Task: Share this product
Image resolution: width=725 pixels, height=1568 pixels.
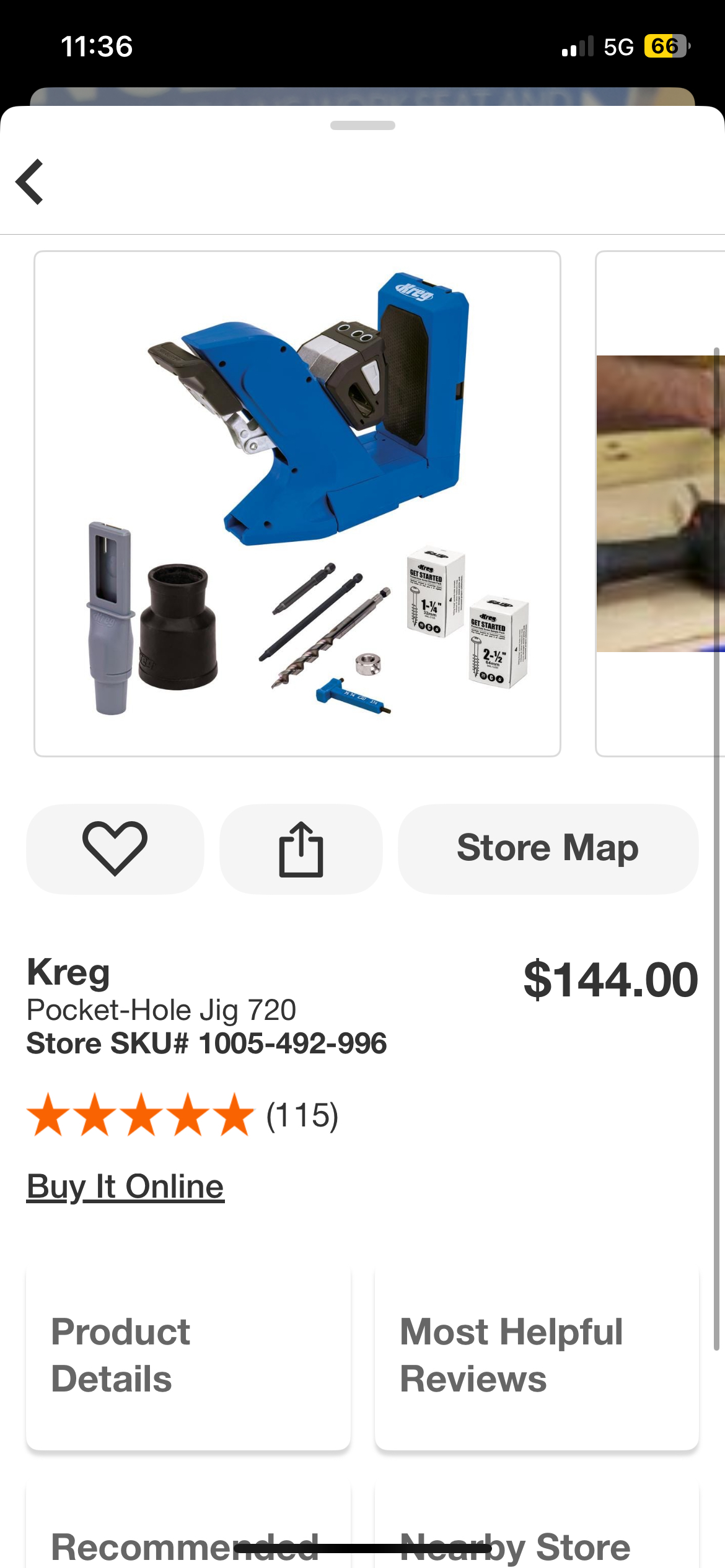Action: pos(301,849)
